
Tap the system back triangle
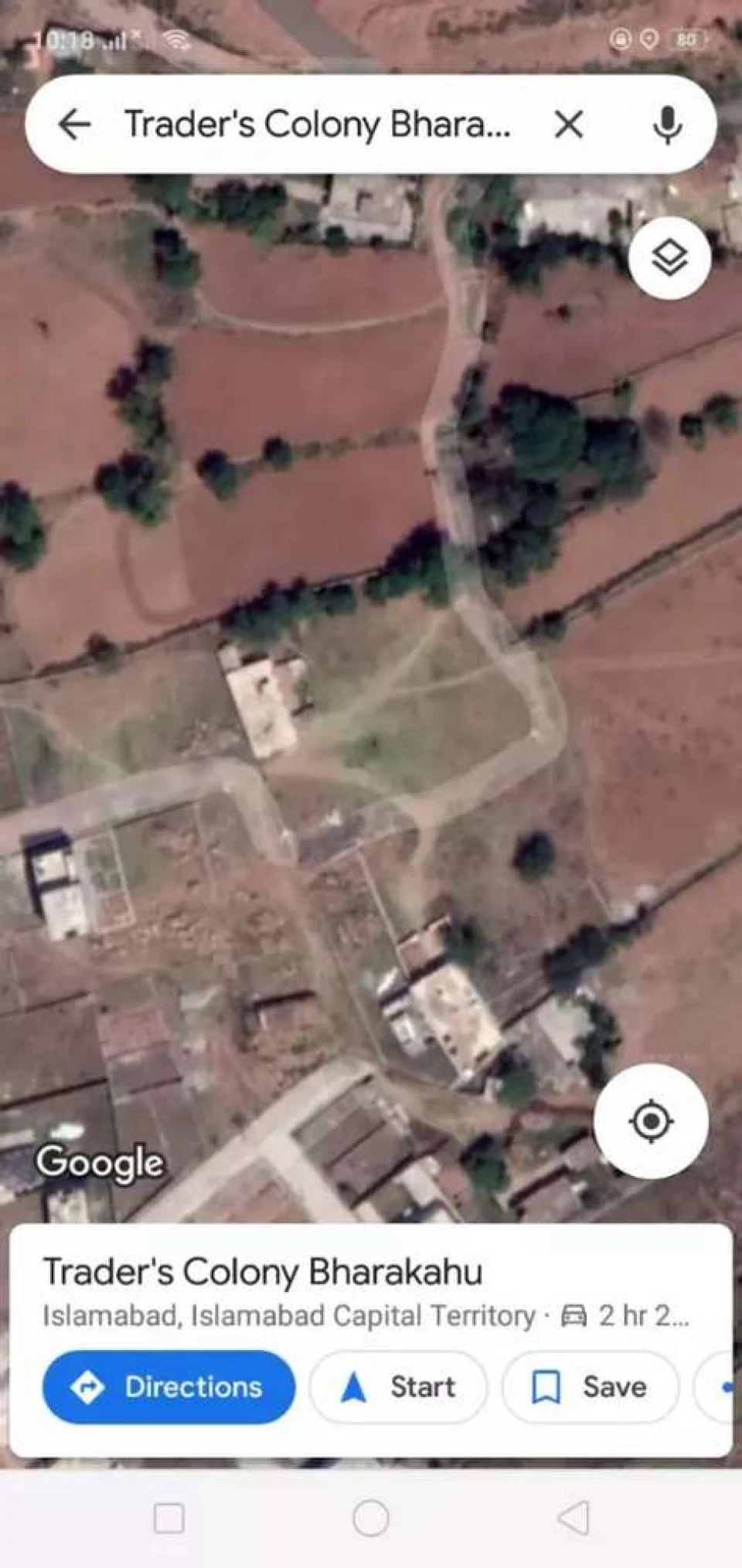[x=574, y=1519]
